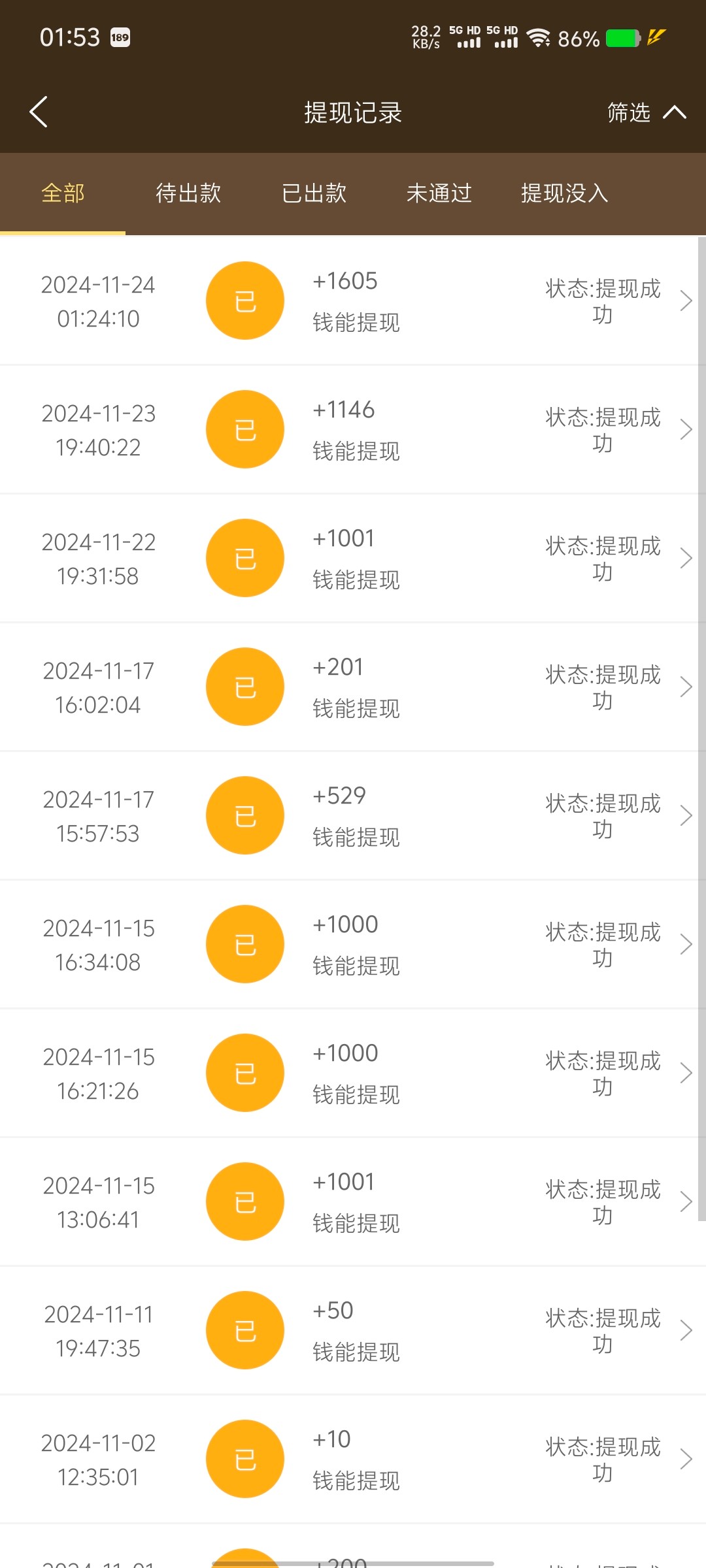Screen dimensions: 706x1568
Task: Switch to the 待出款 tab
Action: [188, 193]
